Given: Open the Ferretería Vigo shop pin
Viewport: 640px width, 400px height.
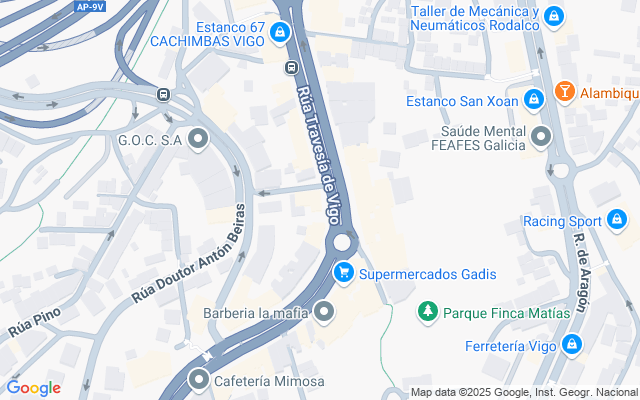Looking at the screenshot, I should (x=572, y=345).
